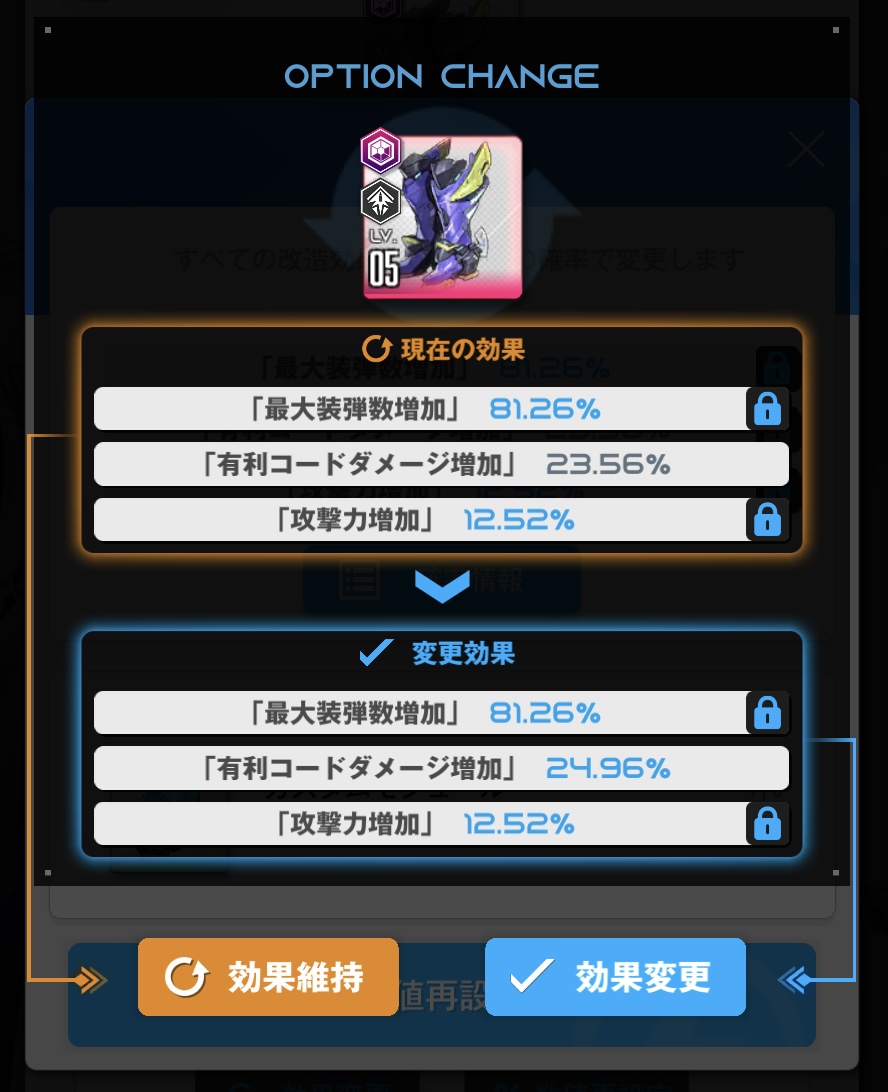
Task: Tap 効果維持 to keep current effects
Action: point(268,977)
